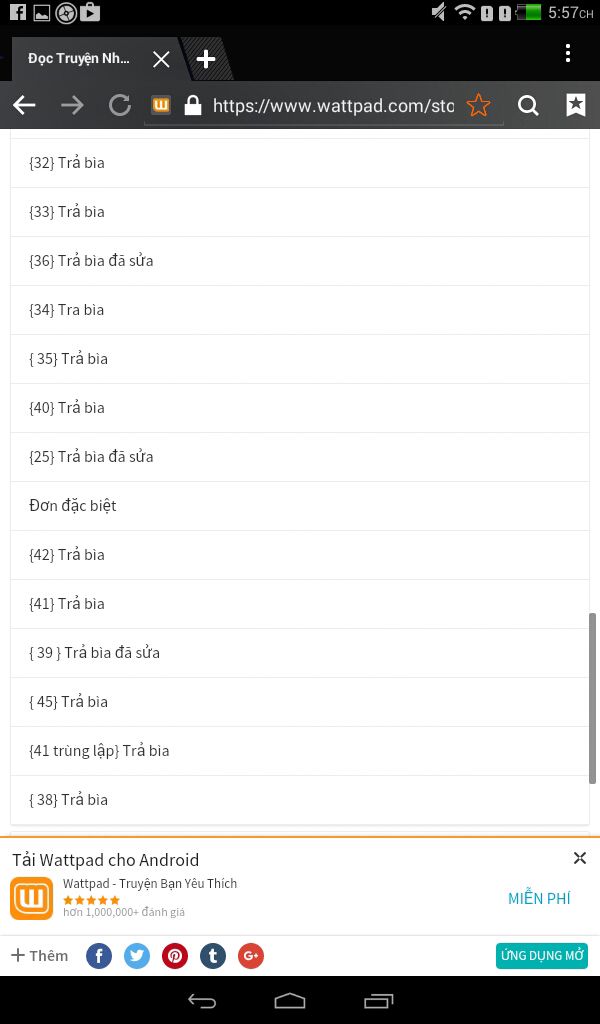The image size is (600, 1024).
Task: Go back to the previous page
Action: click(24, 105)
